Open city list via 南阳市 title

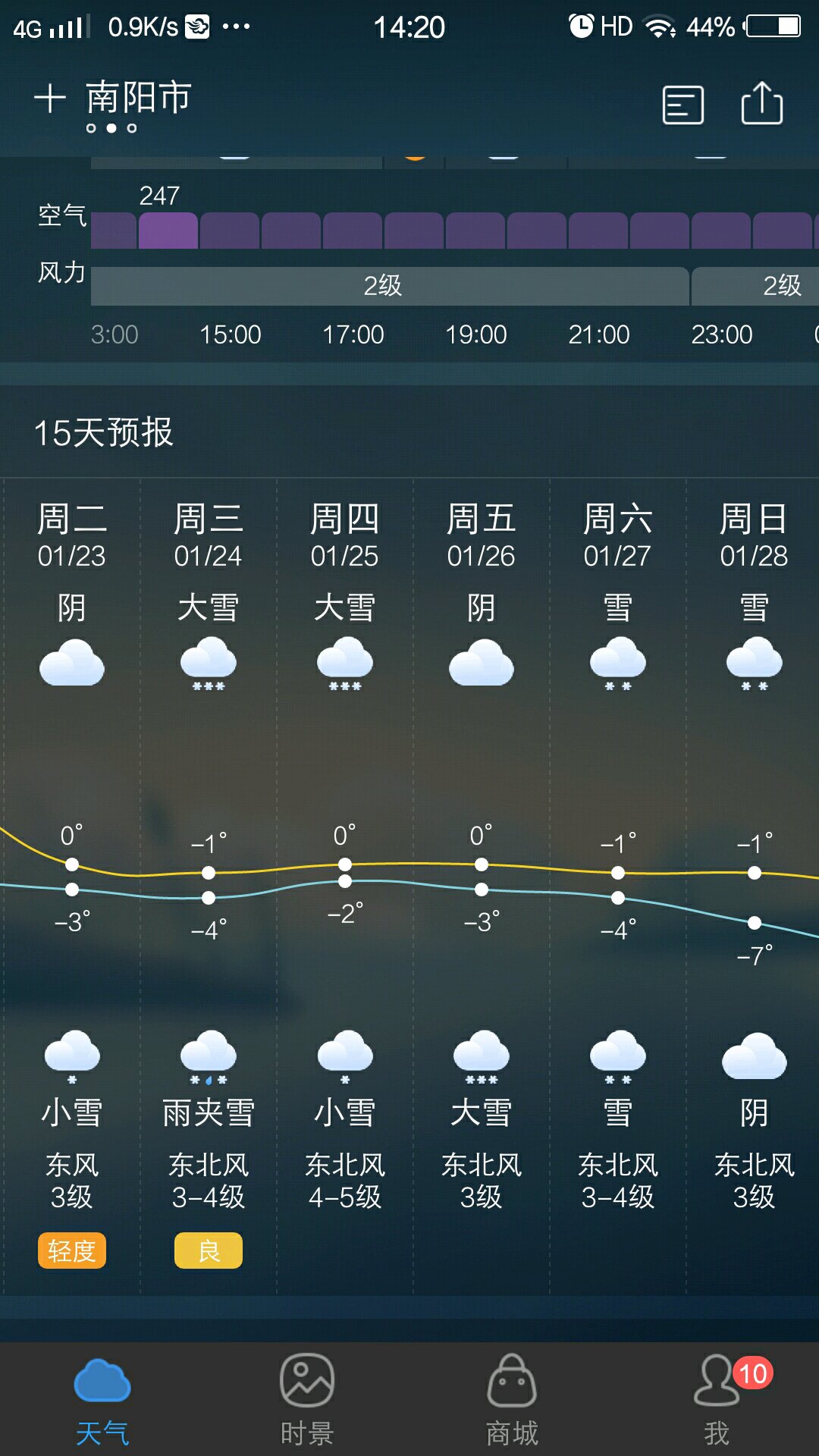(138, 98)
